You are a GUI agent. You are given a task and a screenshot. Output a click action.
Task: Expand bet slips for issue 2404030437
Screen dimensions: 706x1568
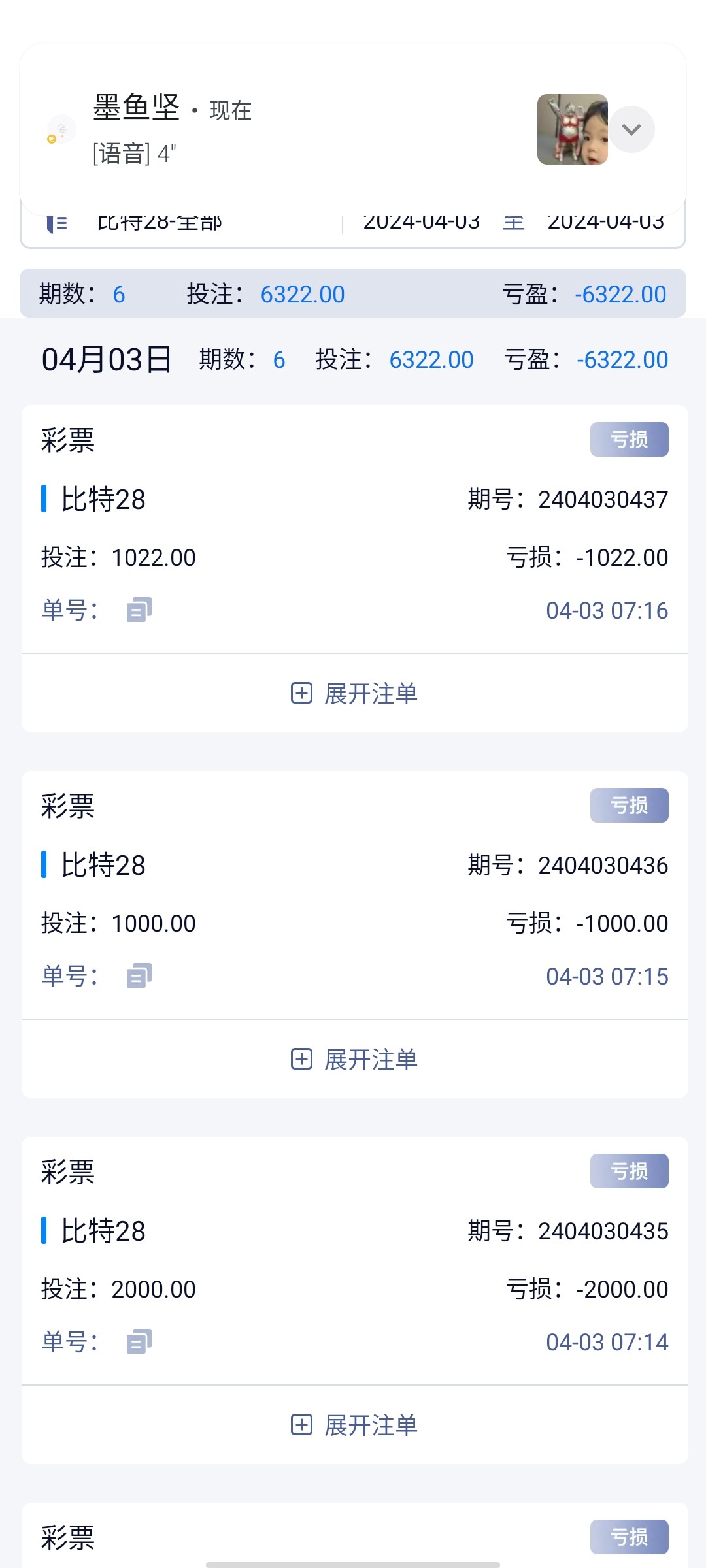point(354,693)
